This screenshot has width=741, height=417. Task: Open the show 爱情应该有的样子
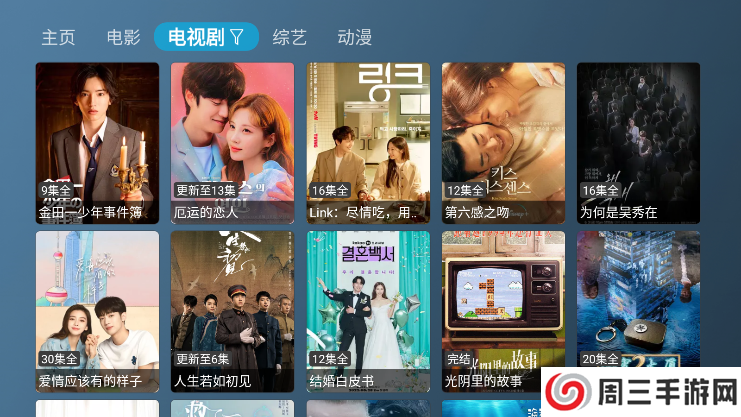coord(97,311)
